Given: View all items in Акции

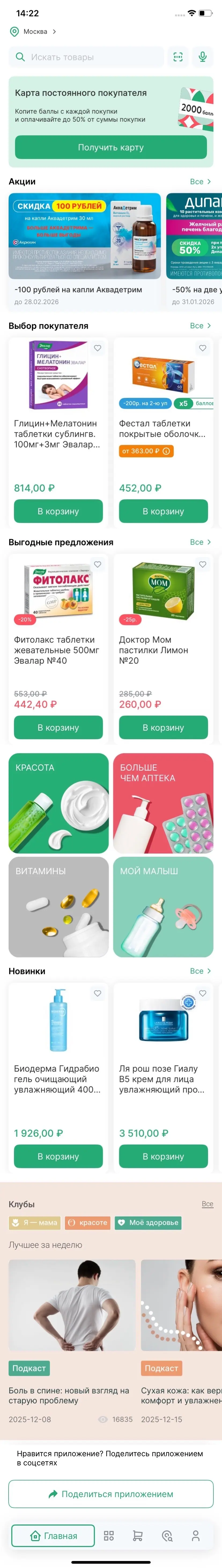Looking at the screenshot, I should [200, 181].
